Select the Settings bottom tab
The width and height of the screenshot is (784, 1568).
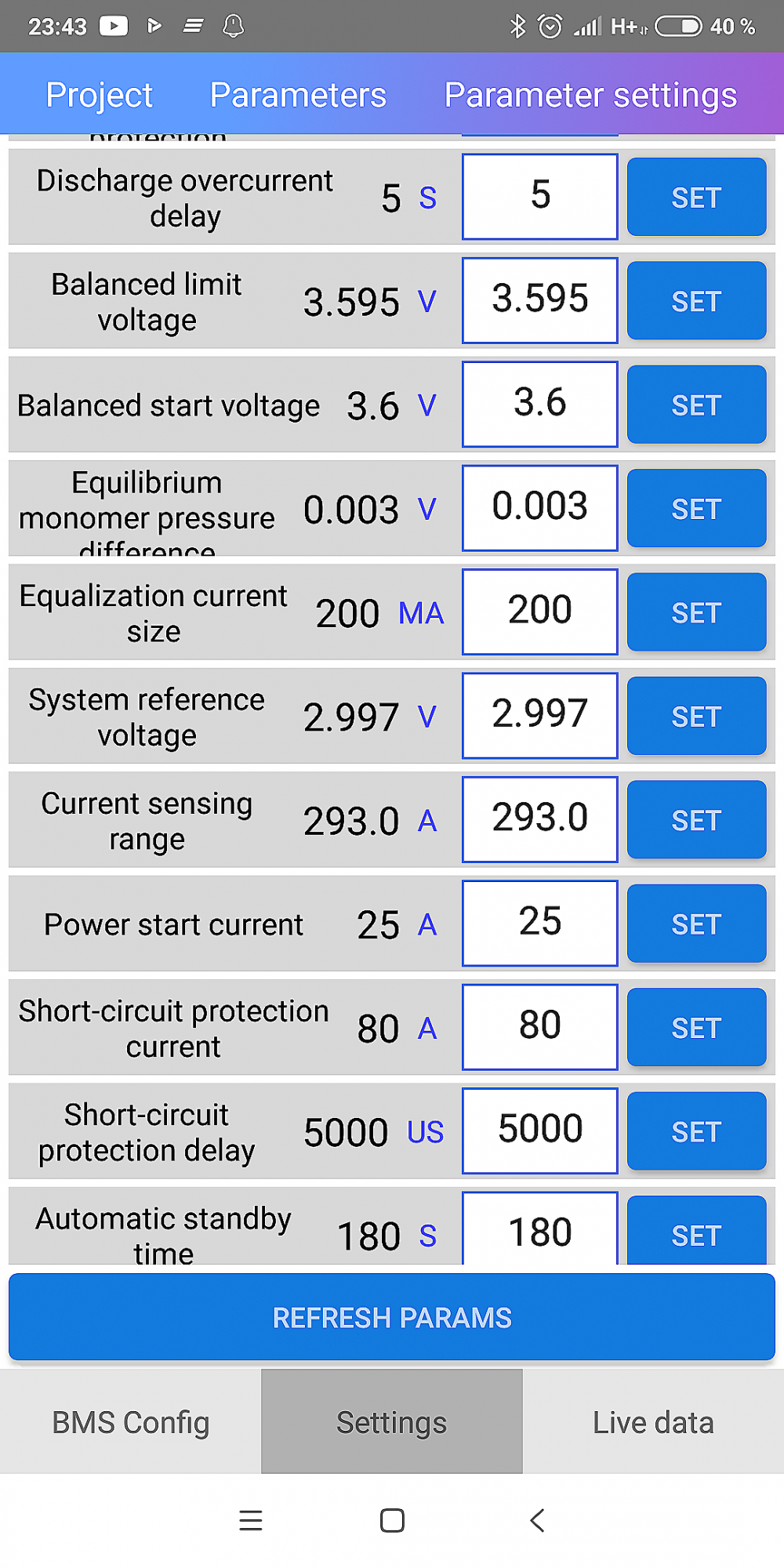click(392, 1422)
